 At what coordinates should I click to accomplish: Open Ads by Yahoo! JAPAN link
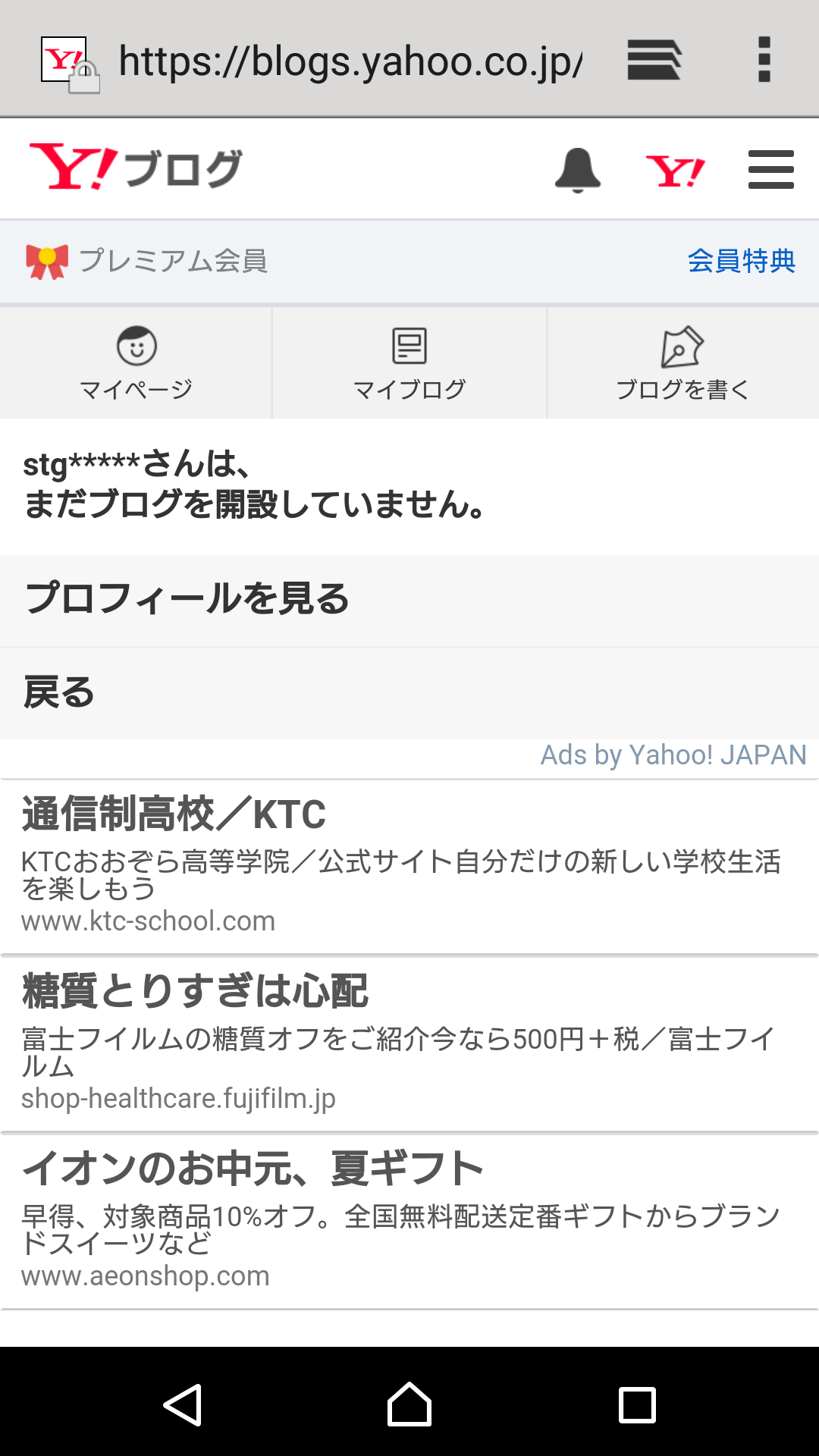pos(673,755)
